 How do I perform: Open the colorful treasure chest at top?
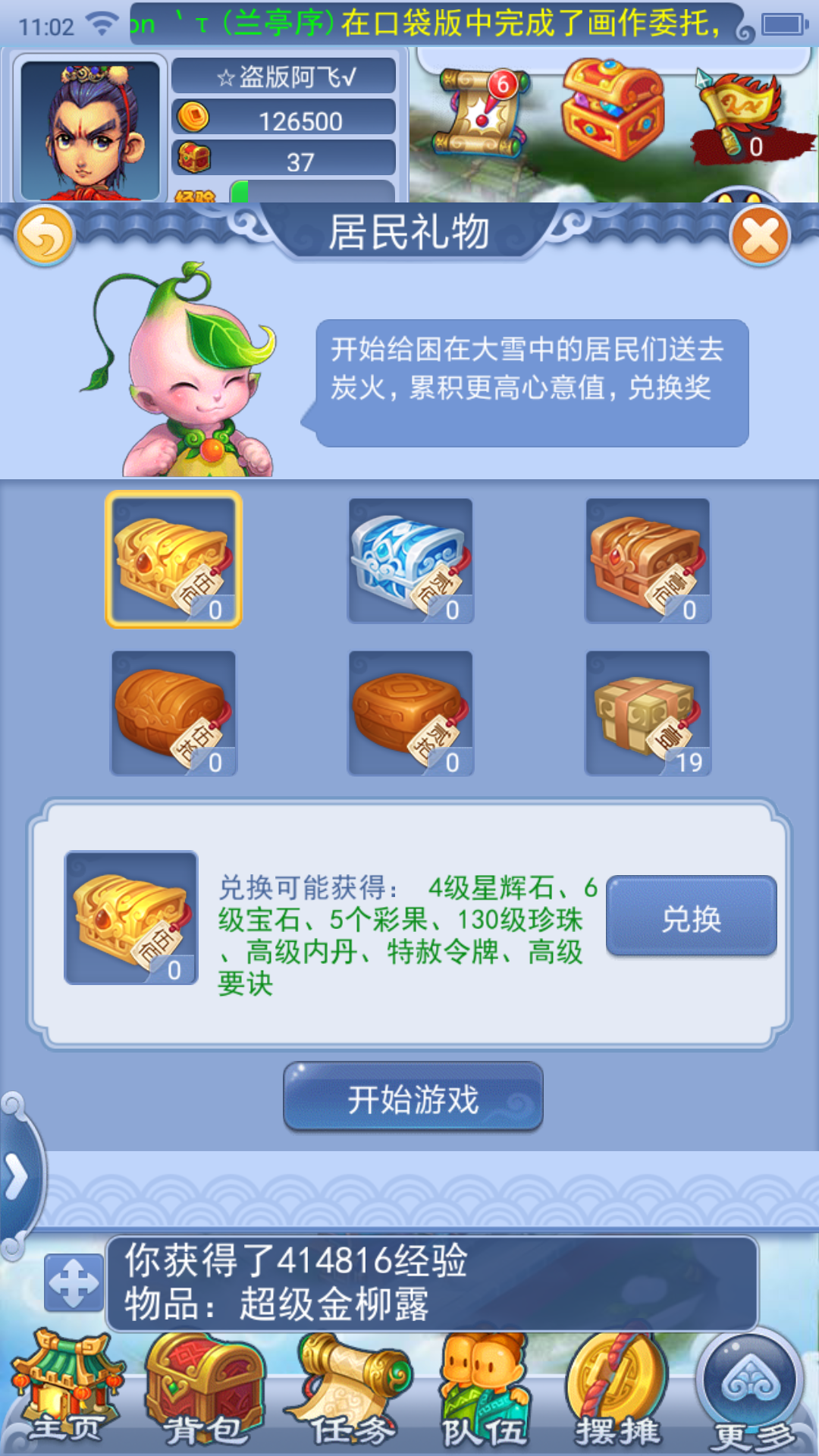(x=612, y=110)
